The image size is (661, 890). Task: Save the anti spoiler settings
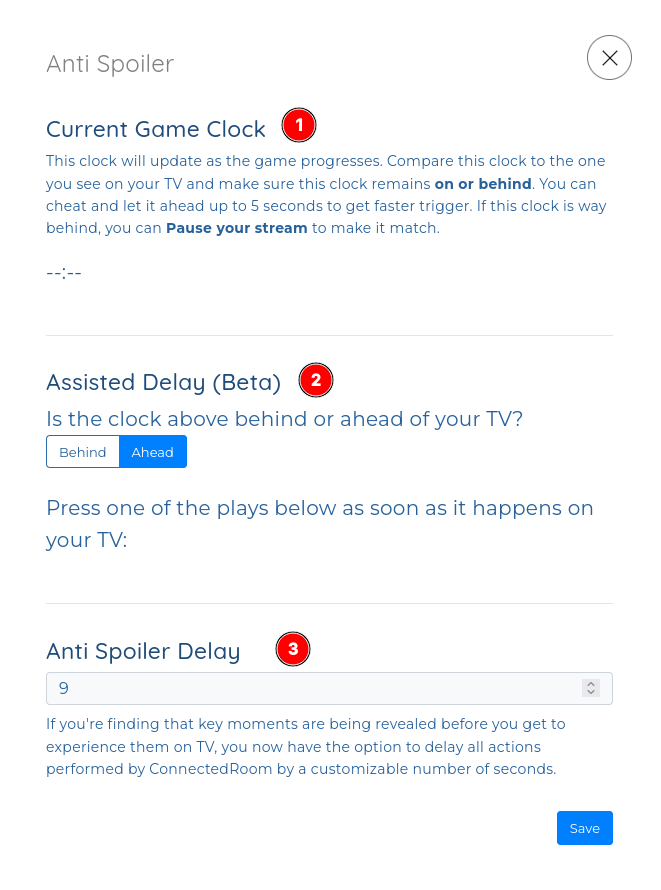pos(584,828)
